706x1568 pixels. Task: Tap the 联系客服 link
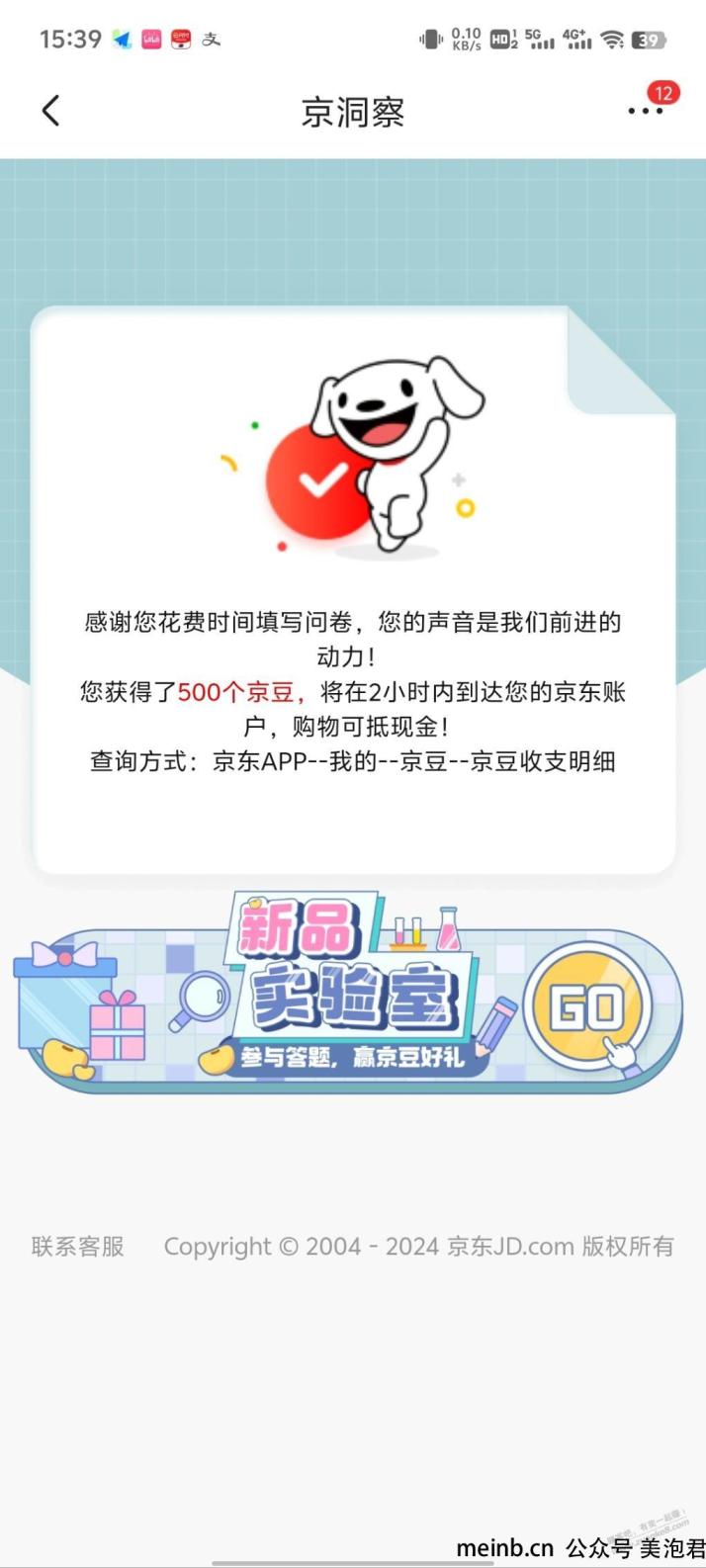(x=78, y=1246)
